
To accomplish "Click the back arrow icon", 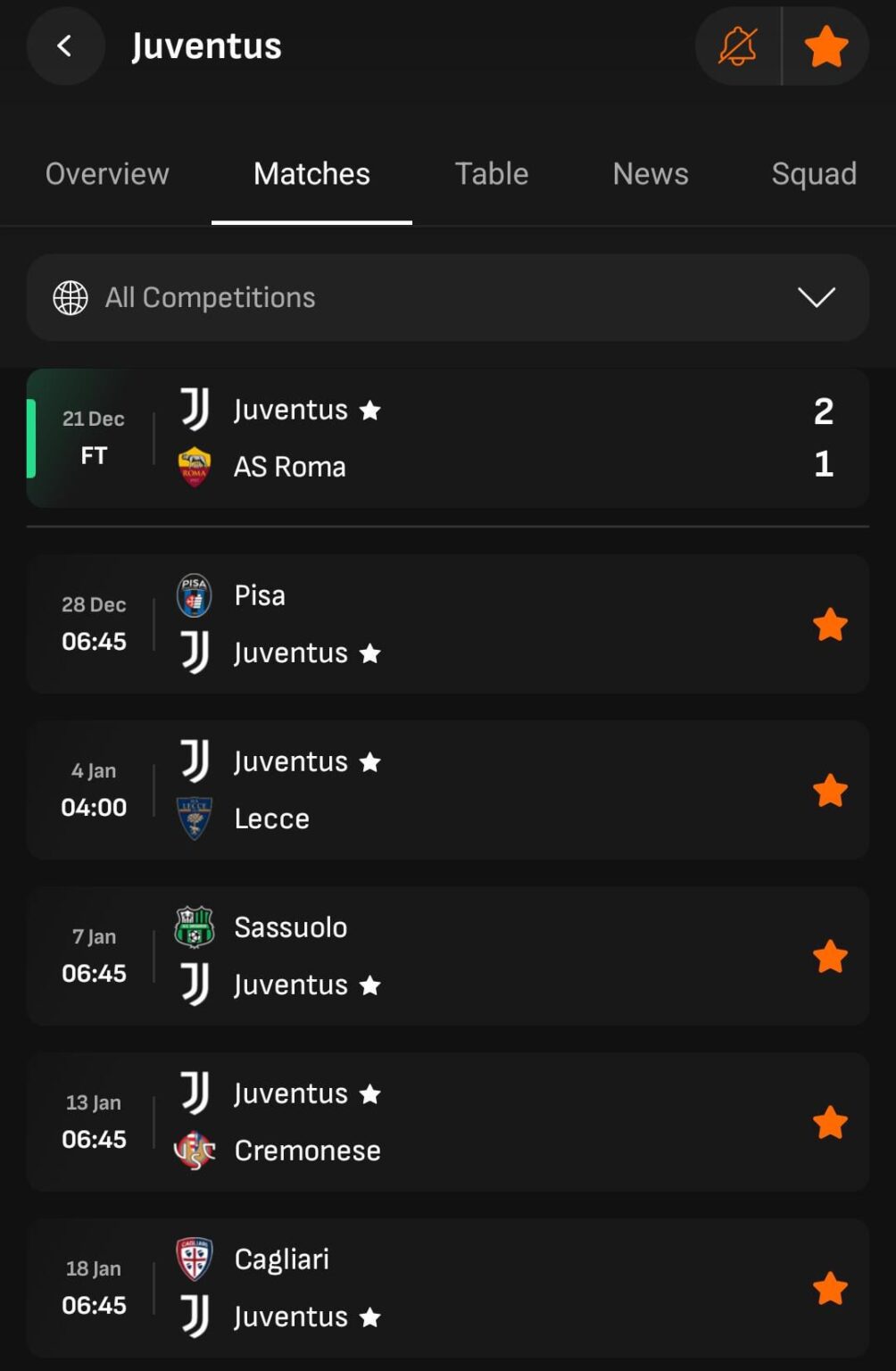I will pyautogui.click(x=65, y=46).
